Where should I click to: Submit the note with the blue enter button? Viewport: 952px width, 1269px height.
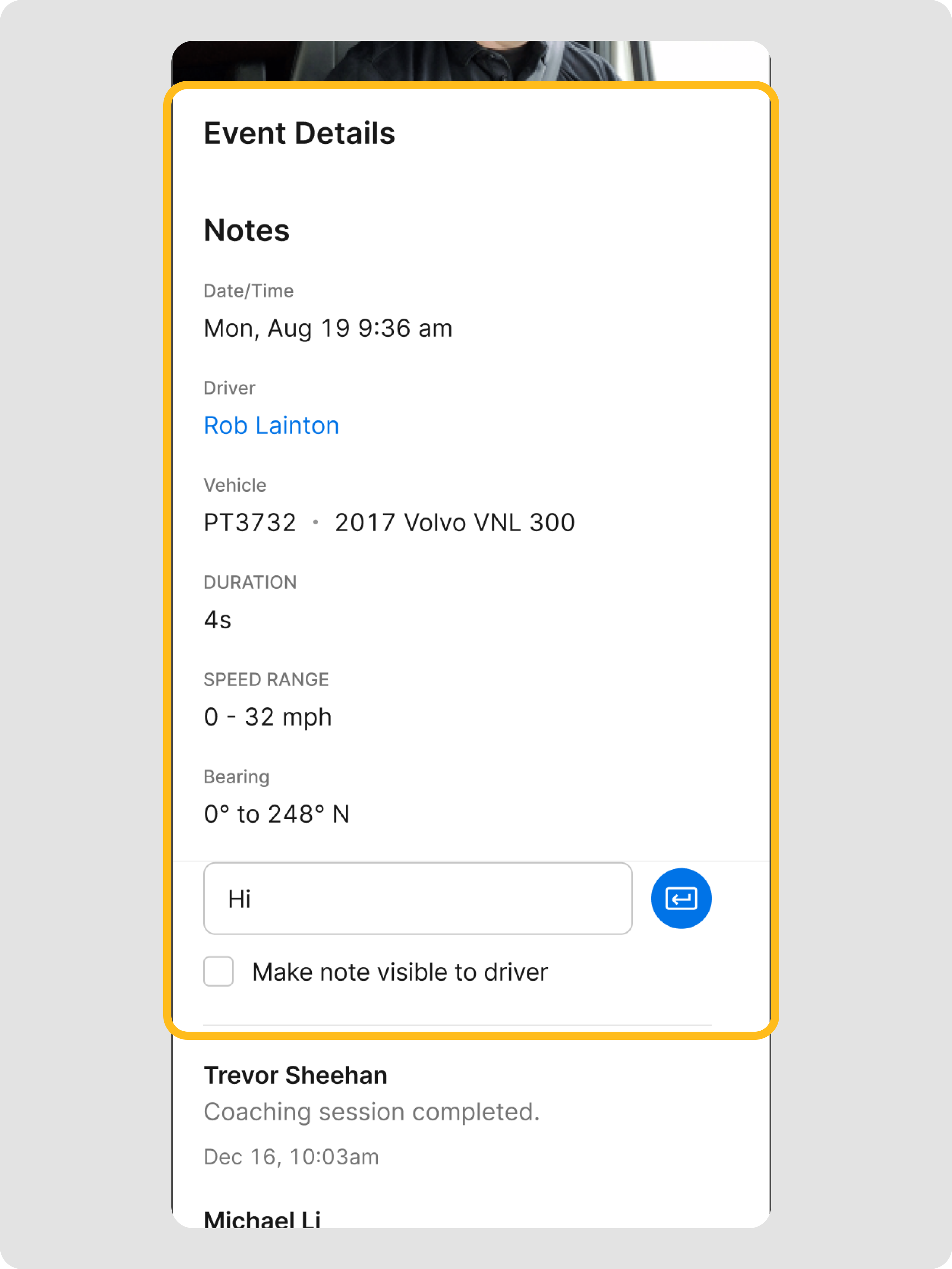[681, 898]
